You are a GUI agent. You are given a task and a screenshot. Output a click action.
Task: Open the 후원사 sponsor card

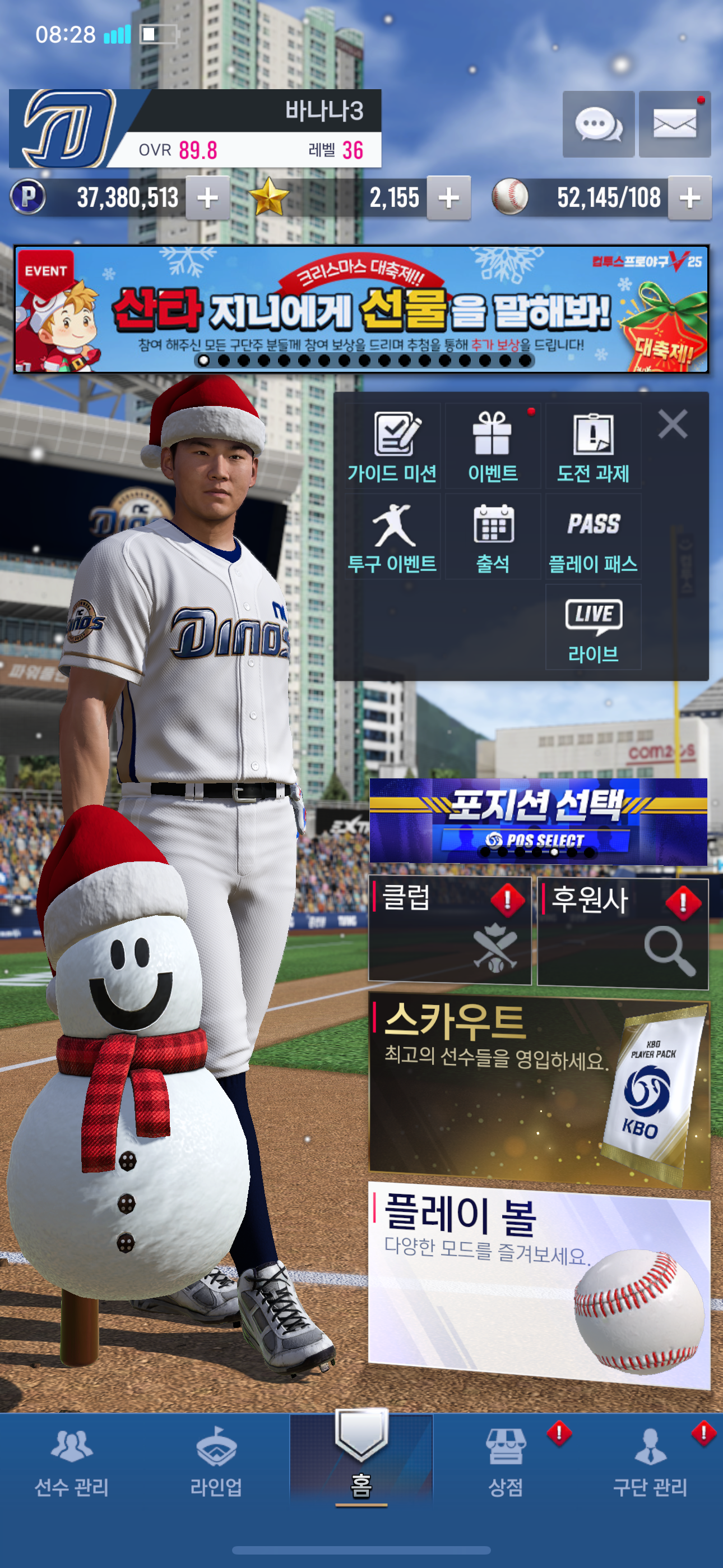(623, 932)
